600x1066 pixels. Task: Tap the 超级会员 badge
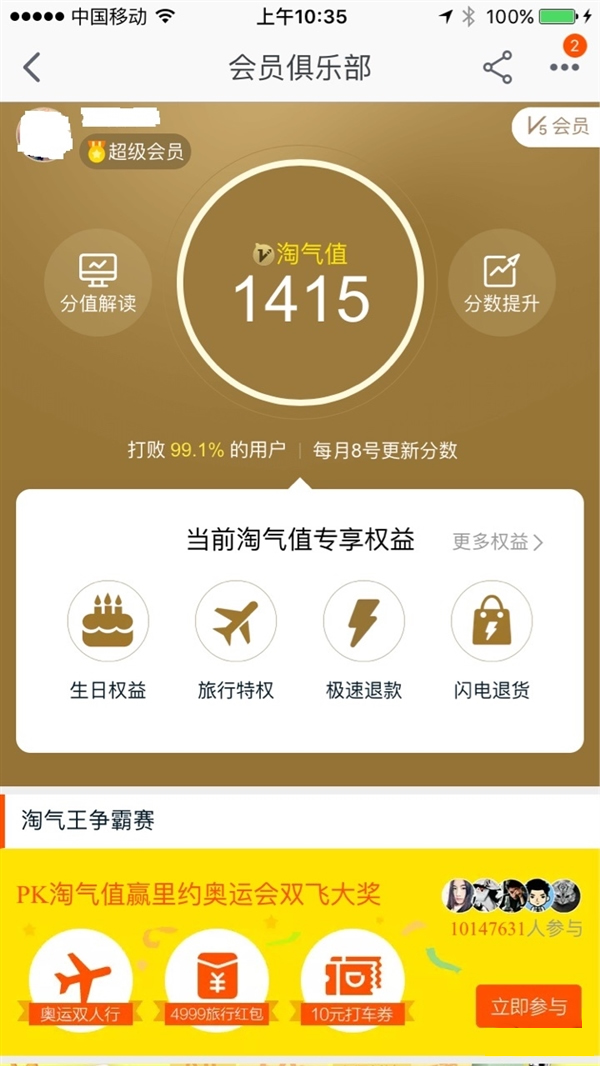(135, 152)
